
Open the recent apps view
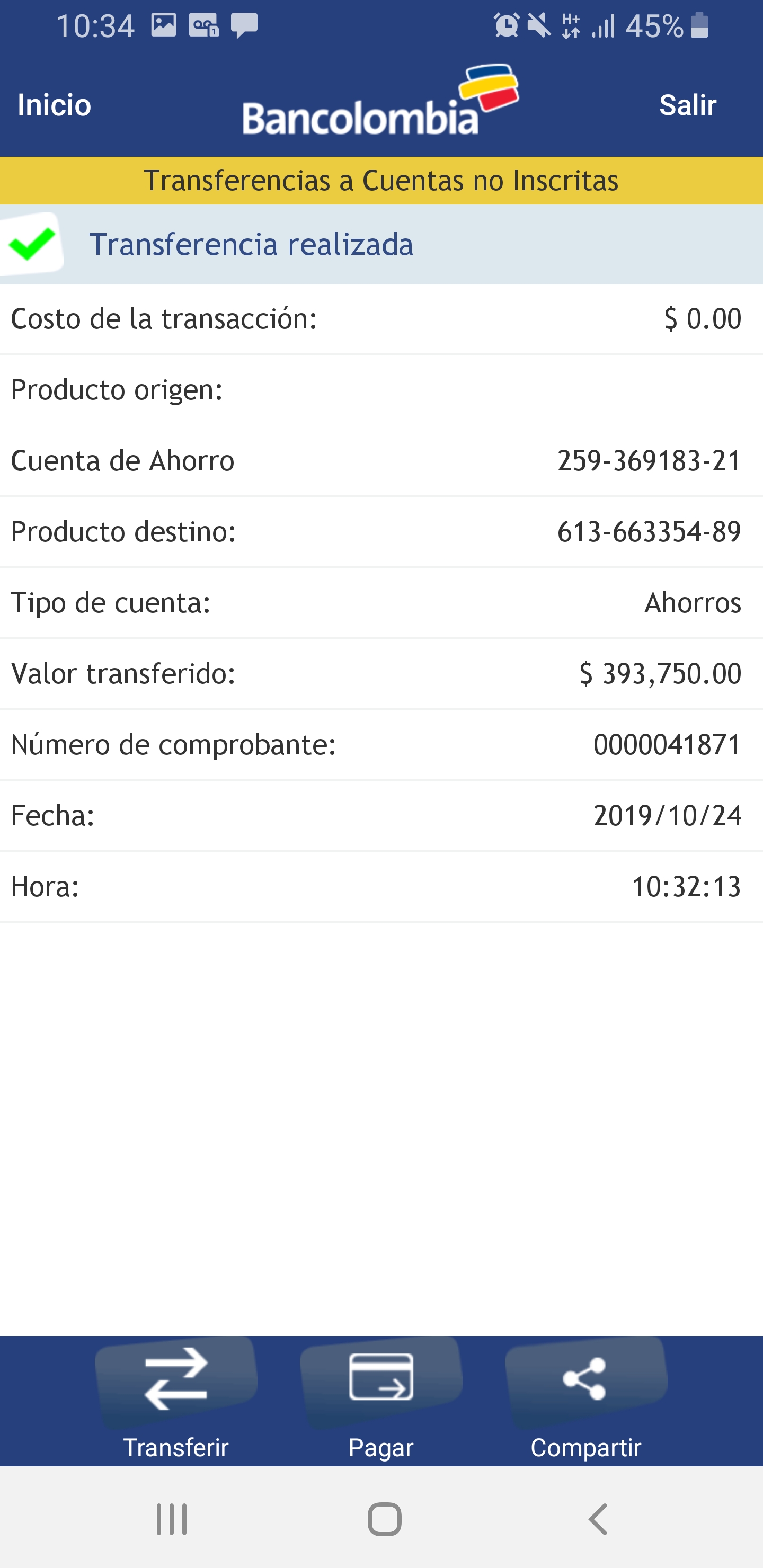(172, 1519)
